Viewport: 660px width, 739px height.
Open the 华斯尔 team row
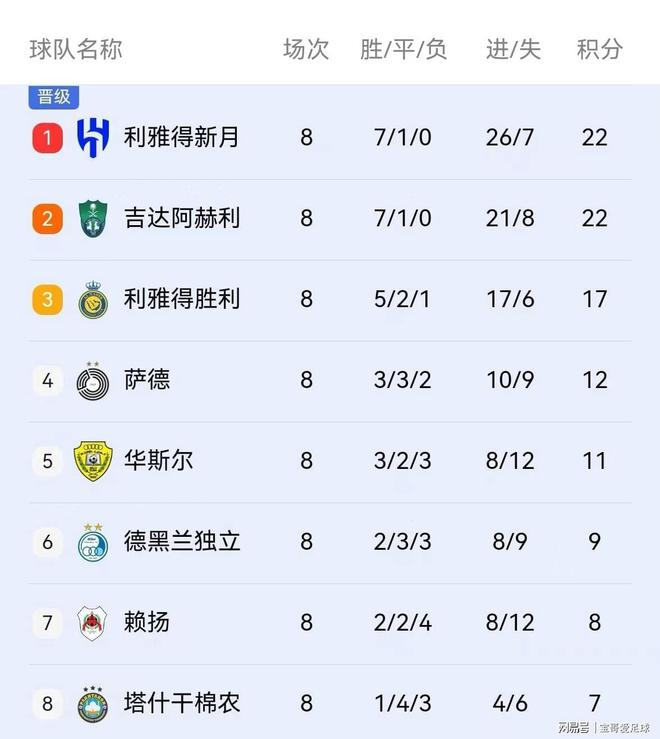(x=330, y=462)
